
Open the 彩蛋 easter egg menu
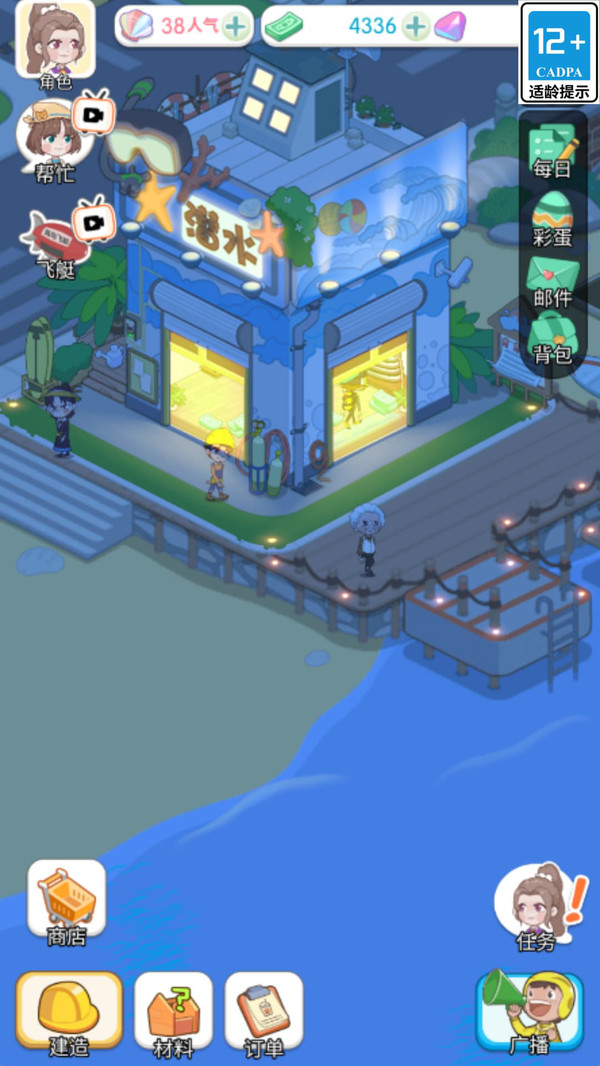click(x=552, y=218)
